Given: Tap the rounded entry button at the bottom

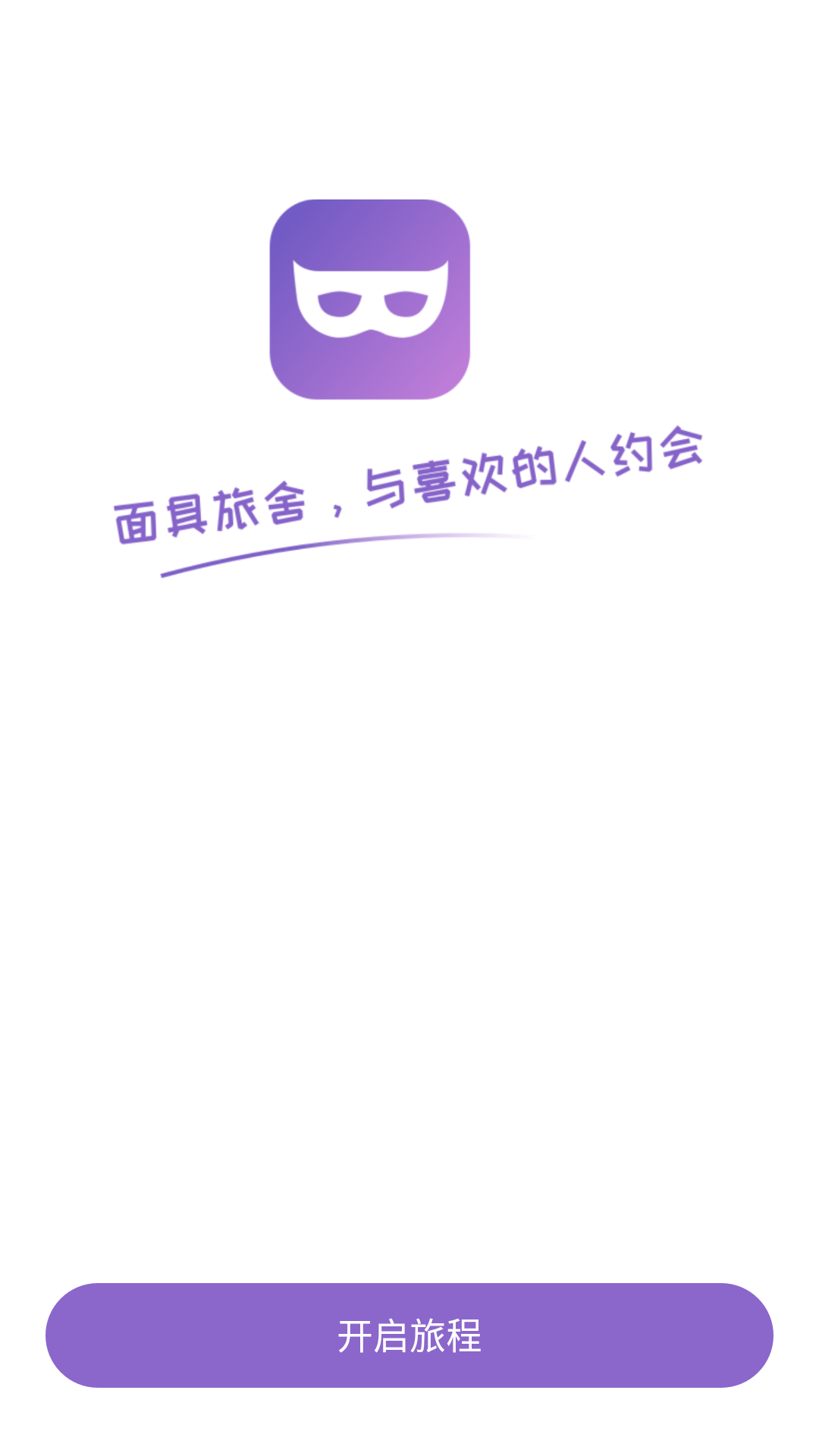Looking at the screenshot, I should tap(409, 1336).
